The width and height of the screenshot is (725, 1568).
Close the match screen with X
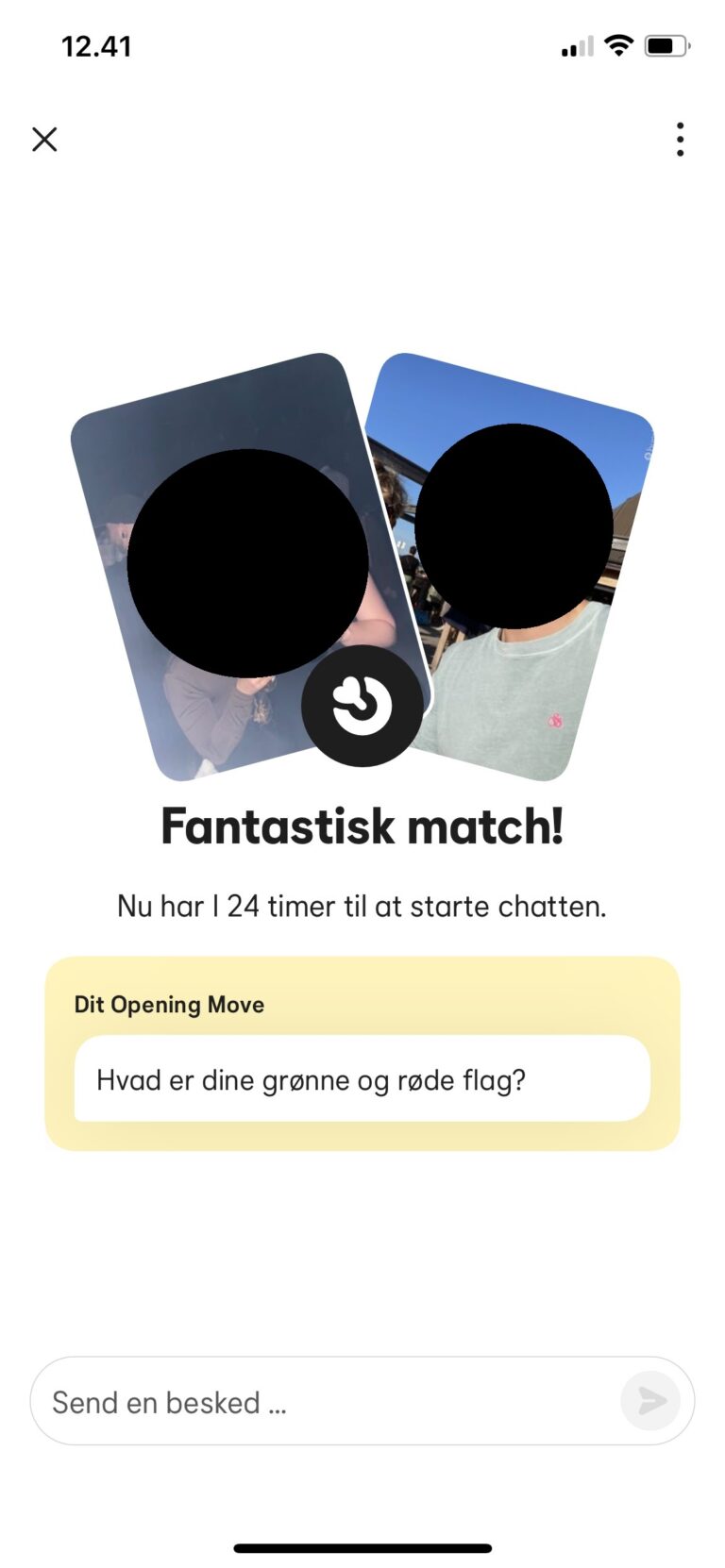pos(44,140)
